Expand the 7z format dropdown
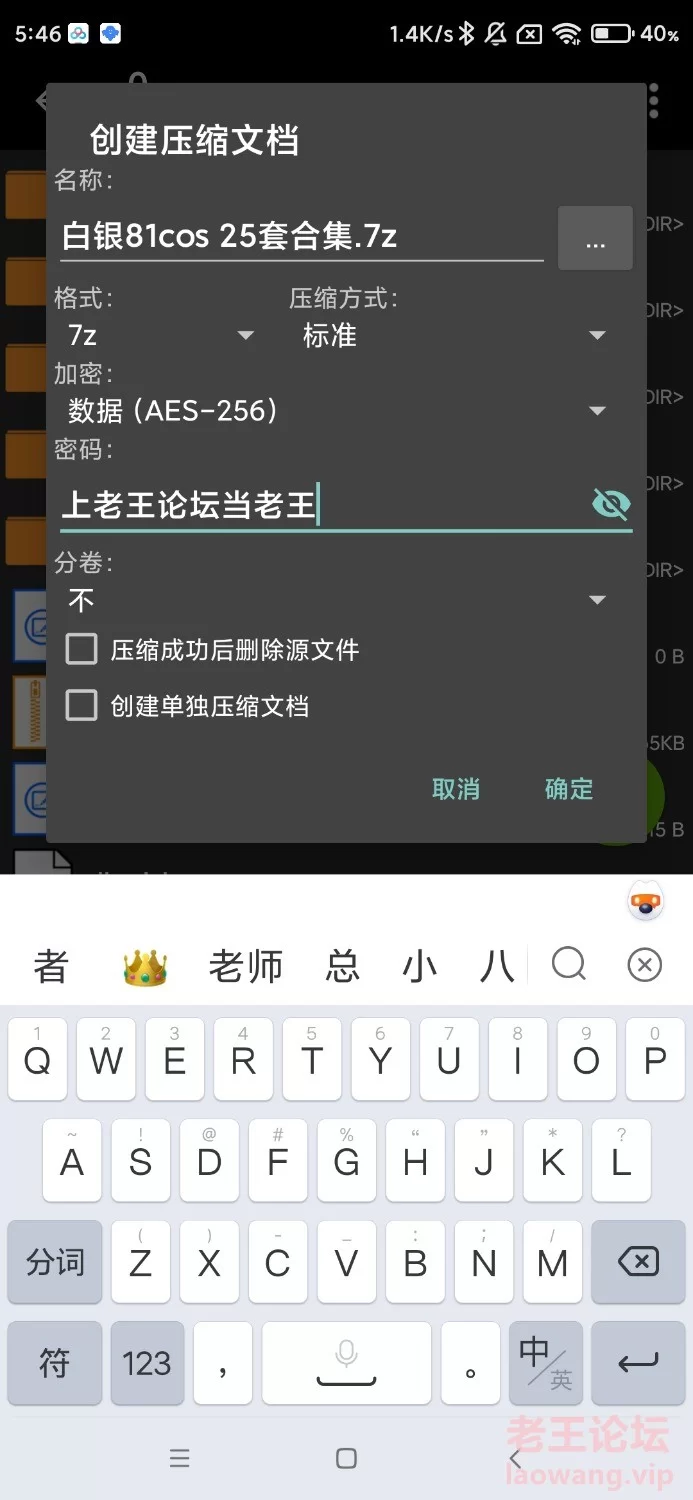693x1500 pixels. [x=160, y=335]
